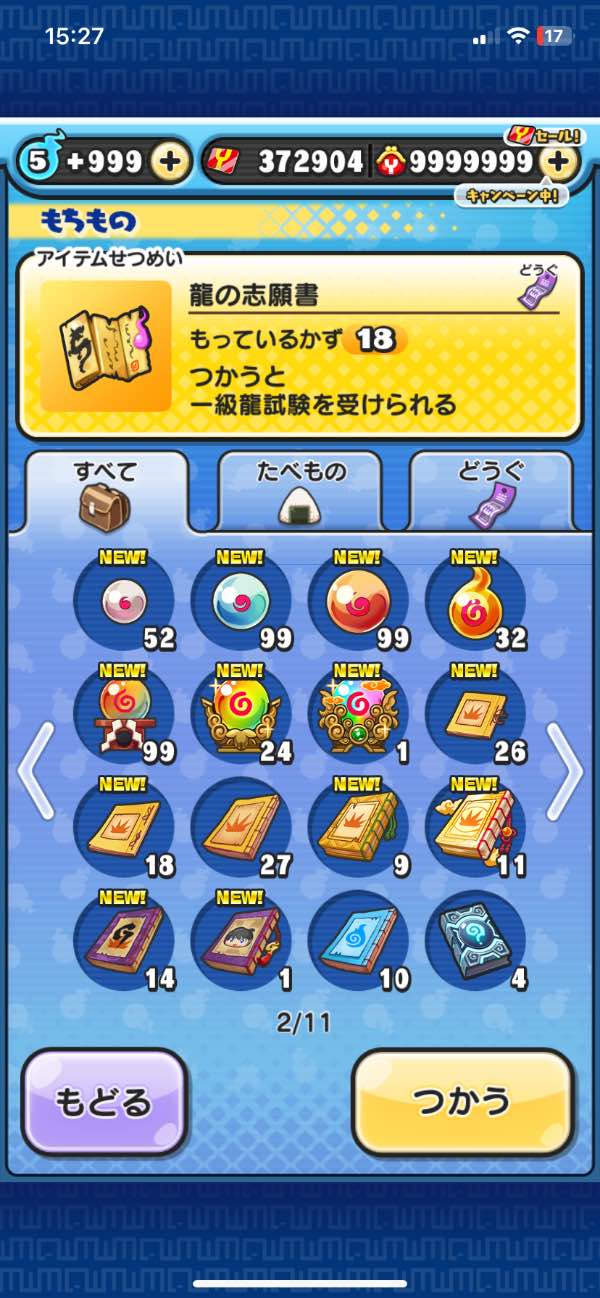600x1298 pixels.
Task: Use the selected item with つかう
Action: tap(463, 1101)
